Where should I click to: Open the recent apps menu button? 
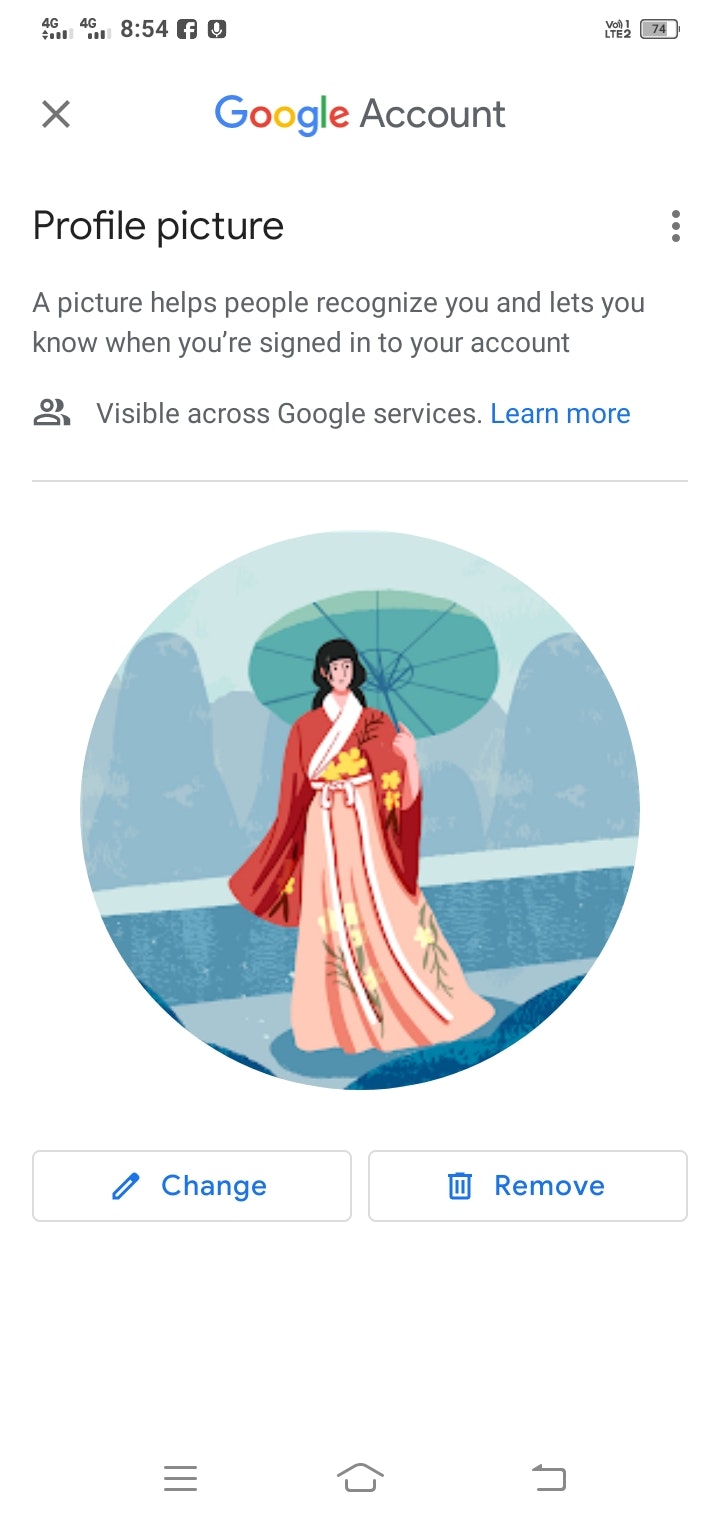[180, 1477]
